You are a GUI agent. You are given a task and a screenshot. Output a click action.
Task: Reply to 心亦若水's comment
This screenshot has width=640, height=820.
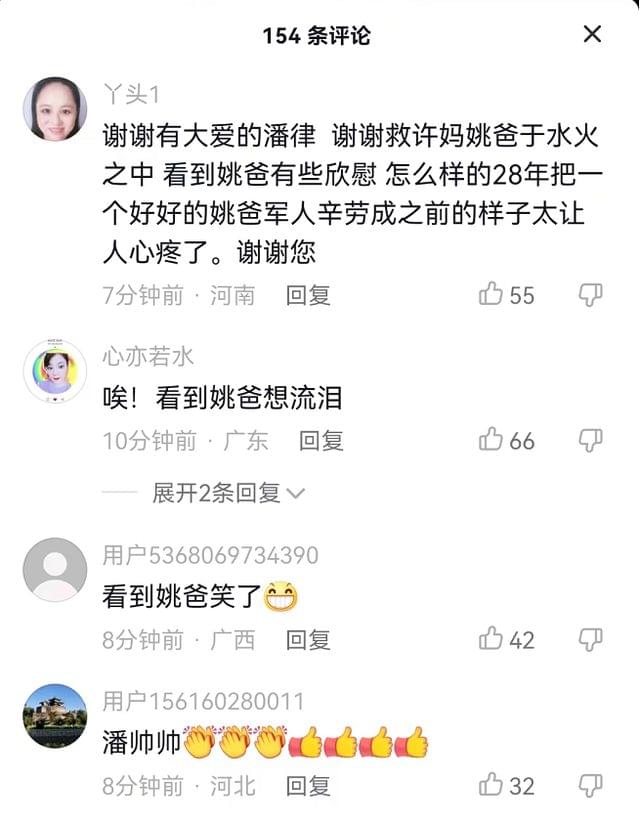pos(321,441)
